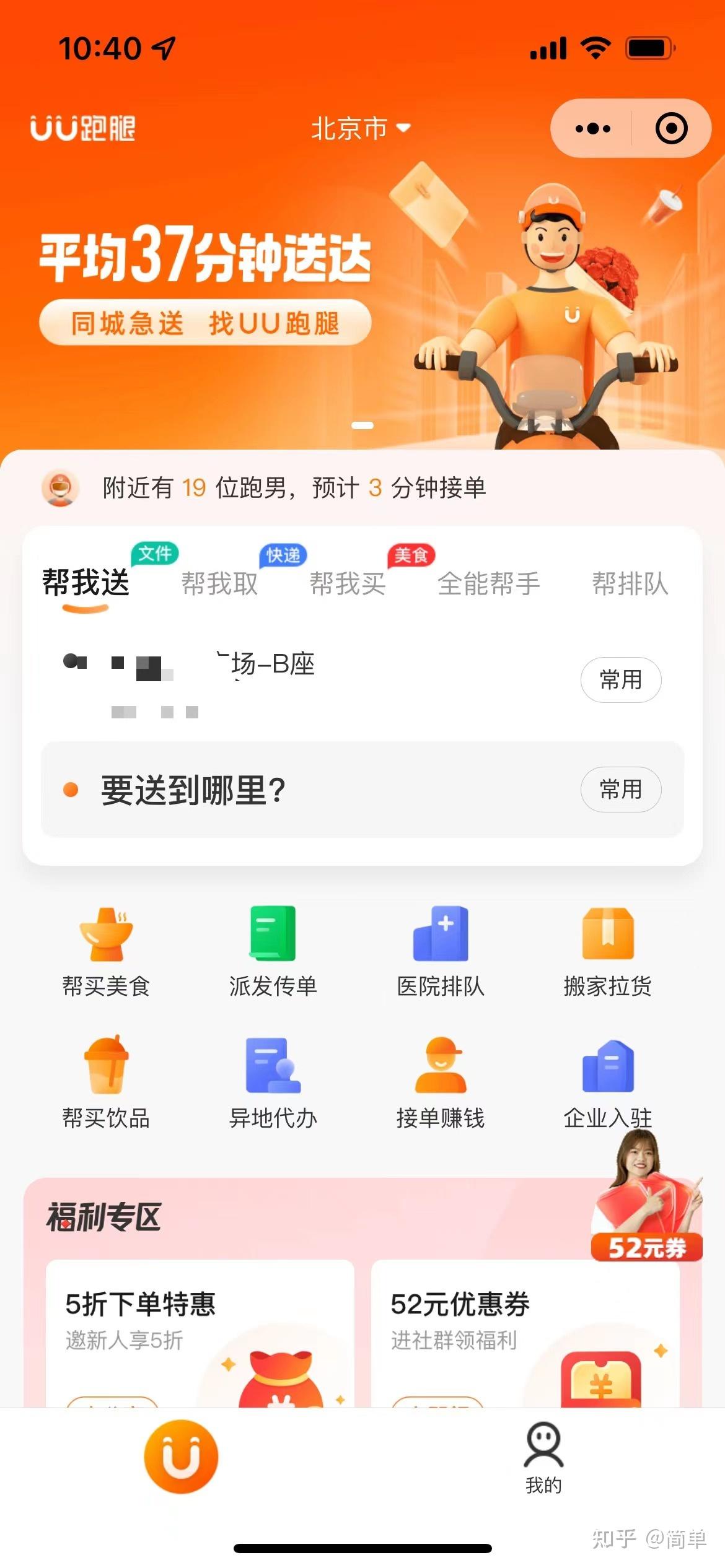725x1568 pixels.
Task: Switch to the 帮我取 pickup tab
Action: coord(220,583)
